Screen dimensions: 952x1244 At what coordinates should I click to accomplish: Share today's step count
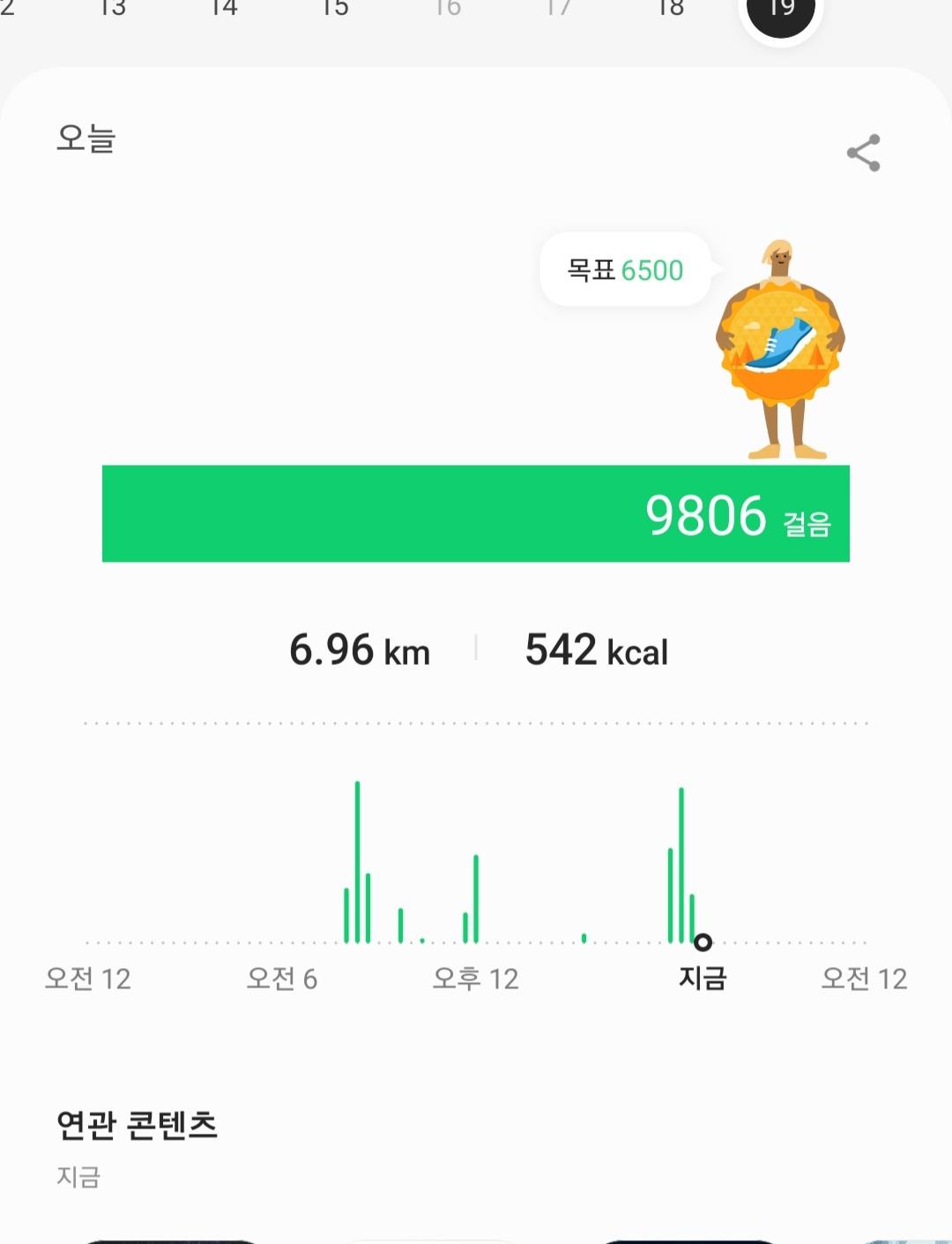(x=863, y=153)
